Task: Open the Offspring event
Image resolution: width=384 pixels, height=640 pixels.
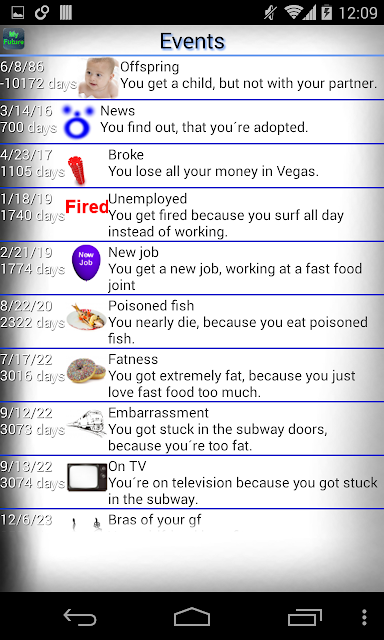Action: click(x=192, y=78)
